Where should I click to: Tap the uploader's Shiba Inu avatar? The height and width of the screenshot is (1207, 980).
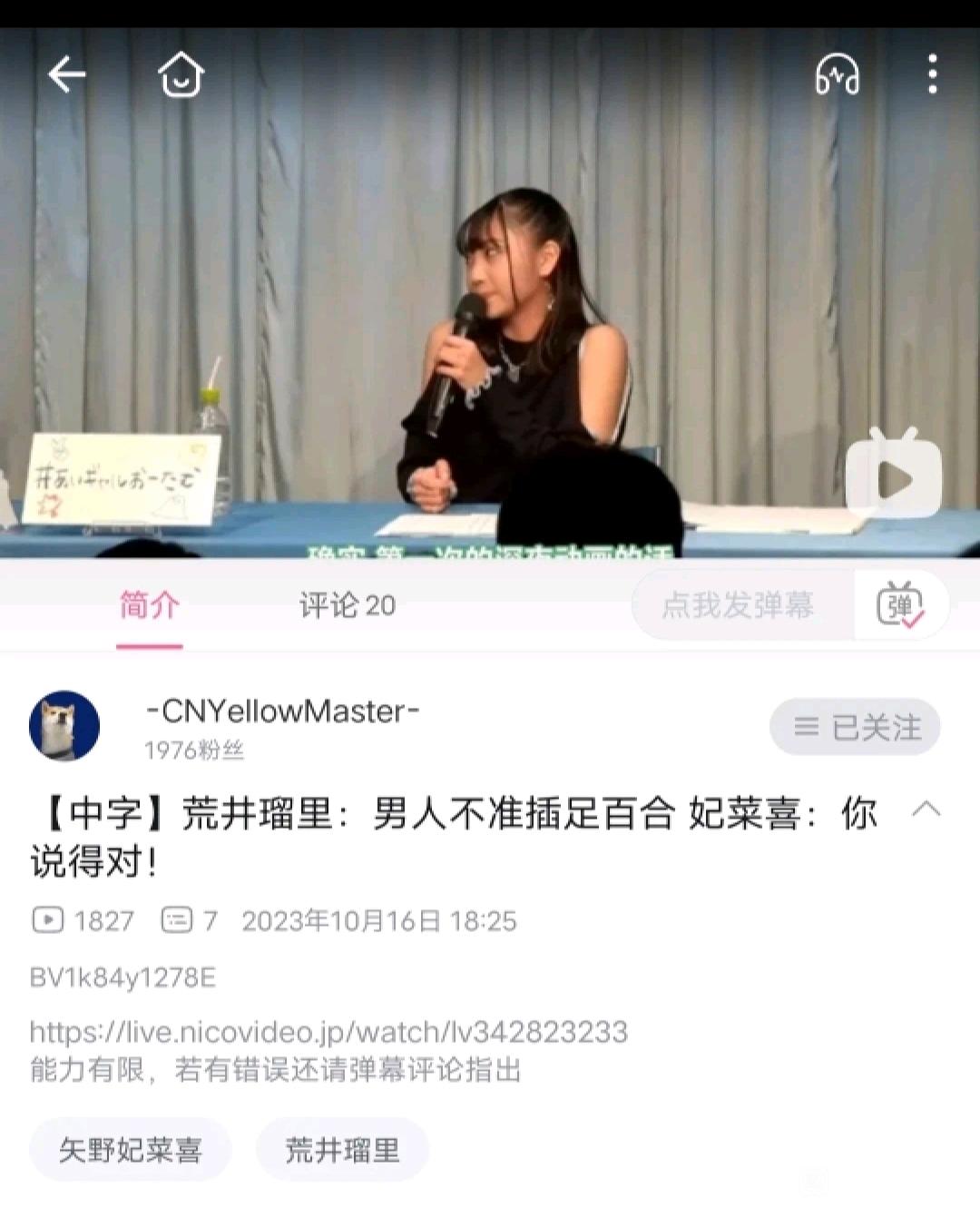(x=64, y=728)
